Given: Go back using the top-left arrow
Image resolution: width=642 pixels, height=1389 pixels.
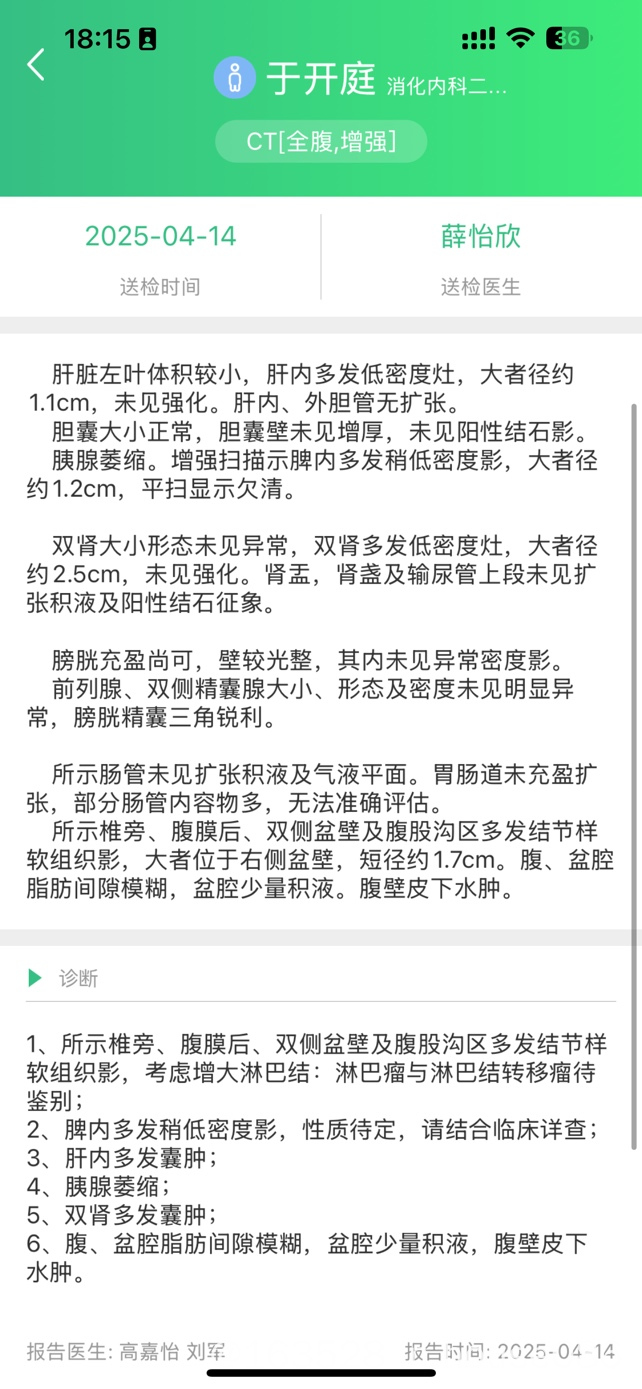Looking at the screenshot, I should [36, 65].
